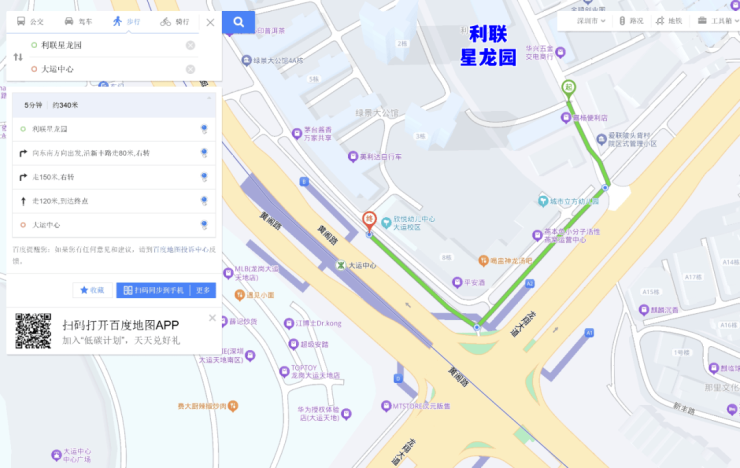Open the 深圳市 city dropdown
Image resolution: width=740 pixels, height=468 pixels.
pyautogui.click(x=590, y=20)
